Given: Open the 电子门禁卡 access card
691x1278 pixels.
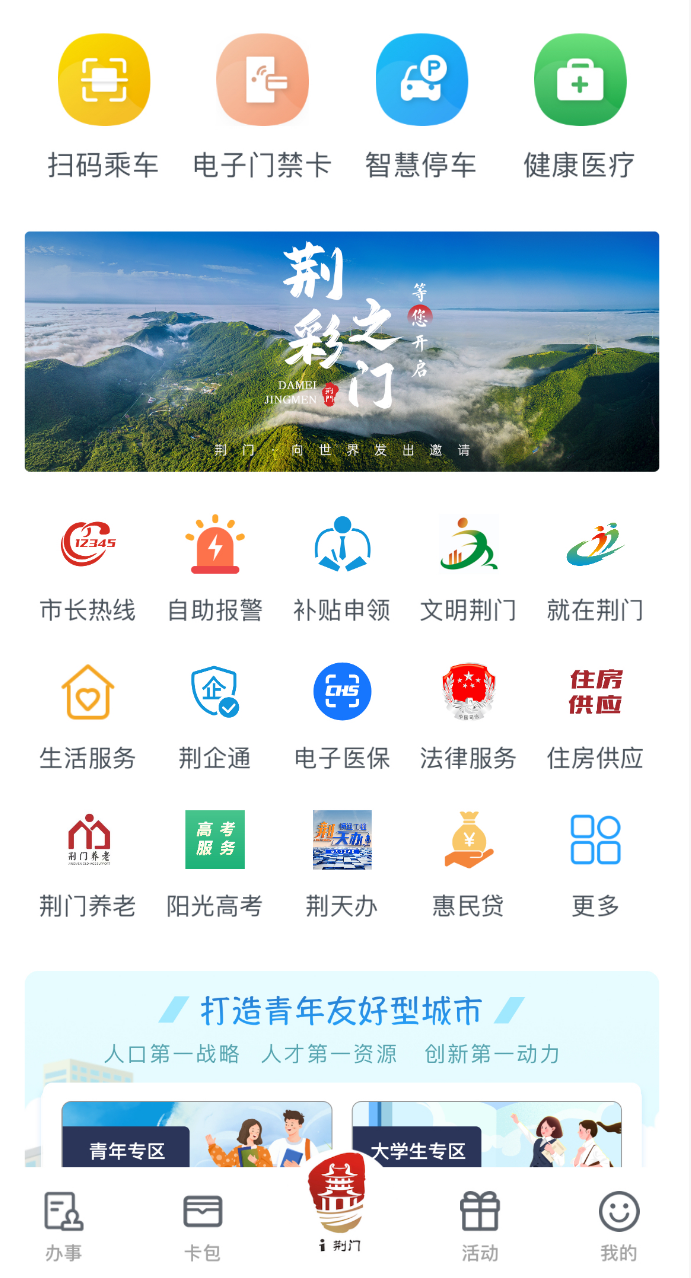Looking at the screenshot, I should [x=262, y=107].
